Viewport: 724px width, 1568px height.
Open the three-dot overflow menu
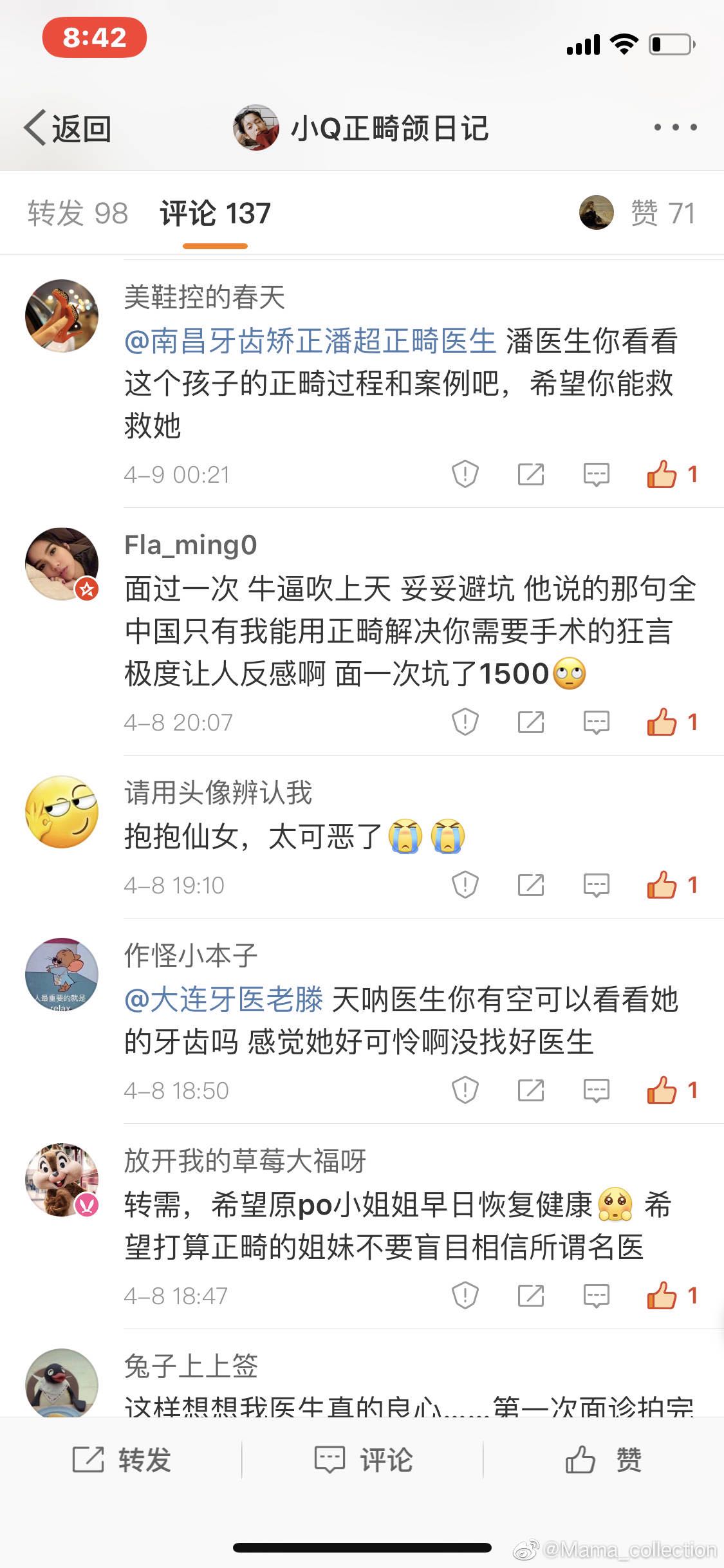[675, 127]
